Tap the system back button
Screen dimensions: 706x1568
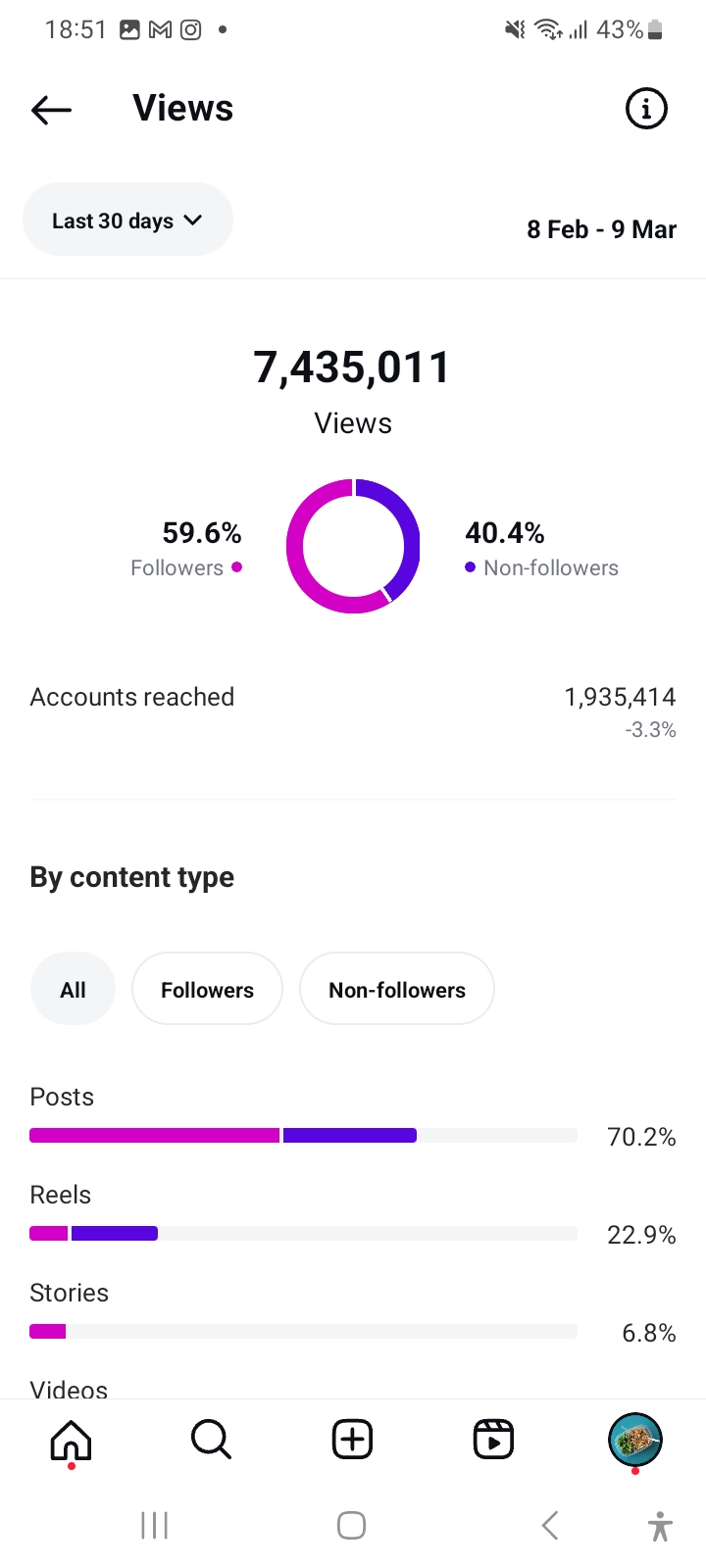(x=550, y=1525)
